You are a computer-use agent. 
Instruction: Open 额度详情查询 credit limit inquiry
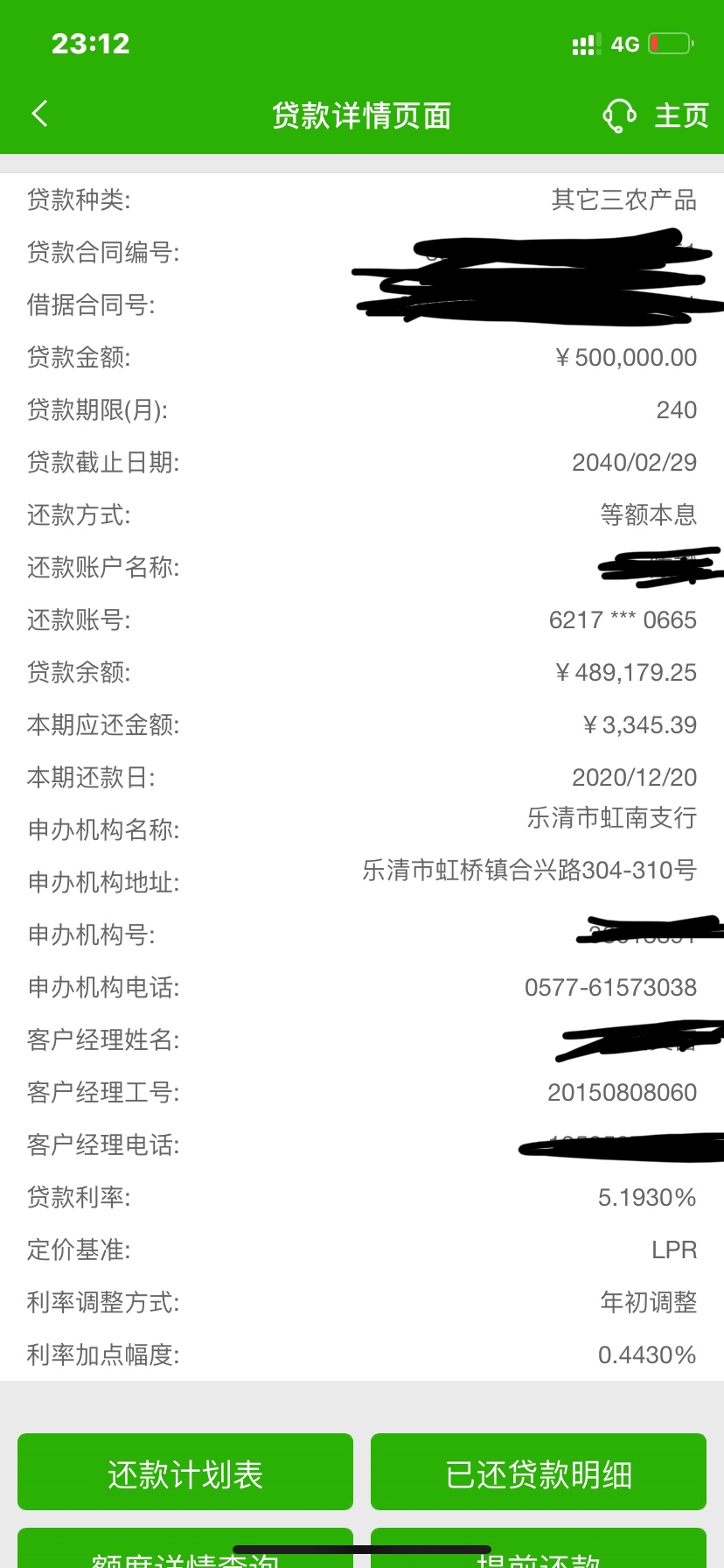(x=185, y=1550)
